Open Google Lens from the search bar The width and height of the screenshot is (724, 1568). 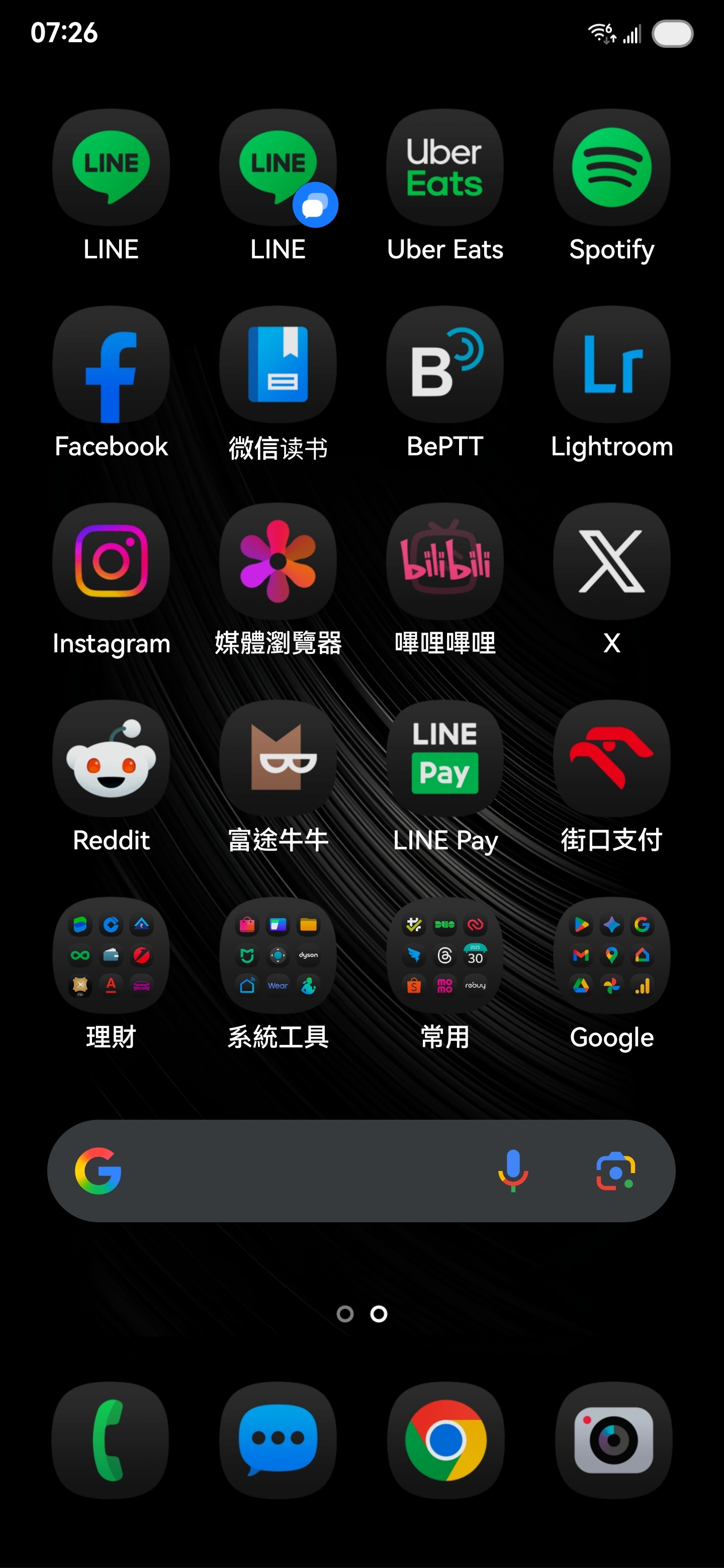(615, 1170)
